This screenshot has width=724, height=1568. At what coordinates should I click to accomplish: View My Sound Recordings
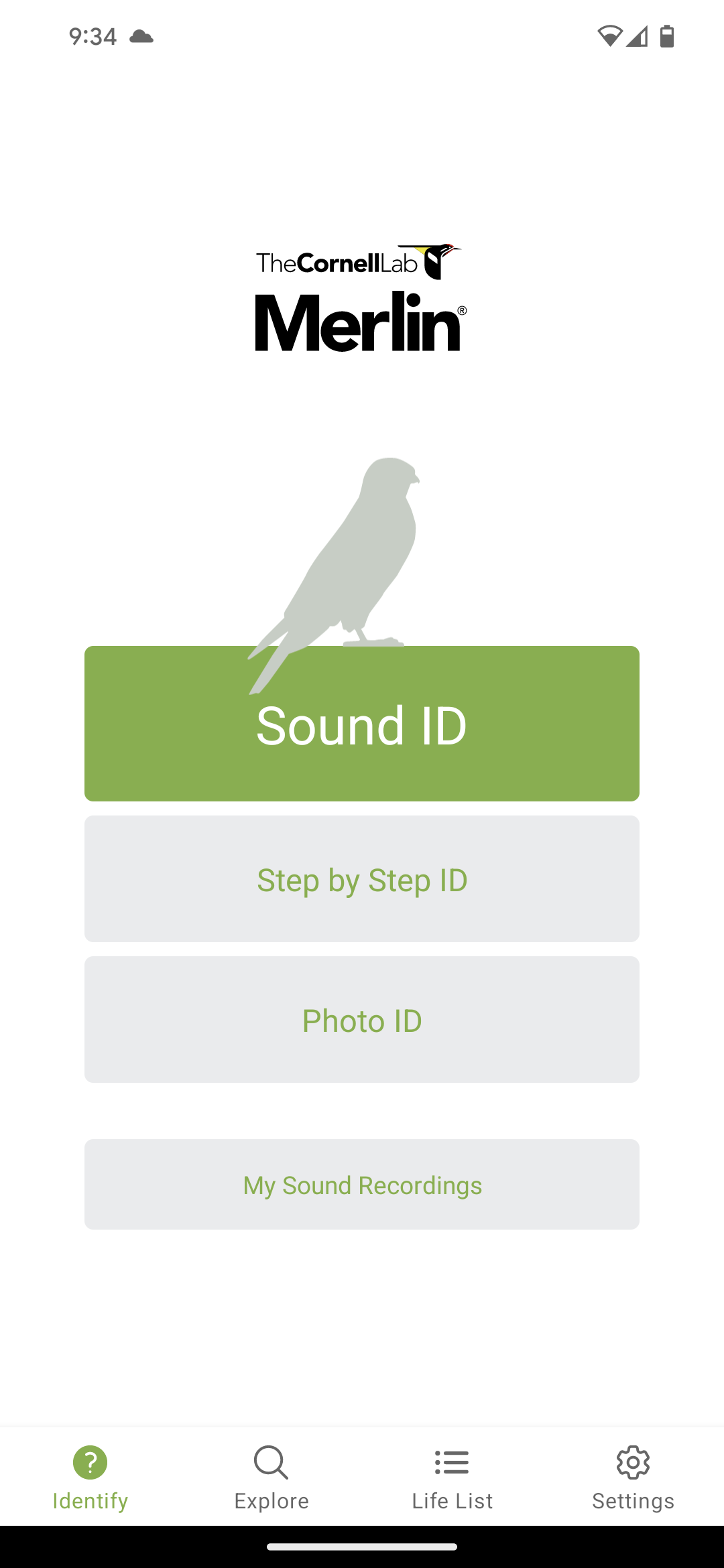point(362,1185)
